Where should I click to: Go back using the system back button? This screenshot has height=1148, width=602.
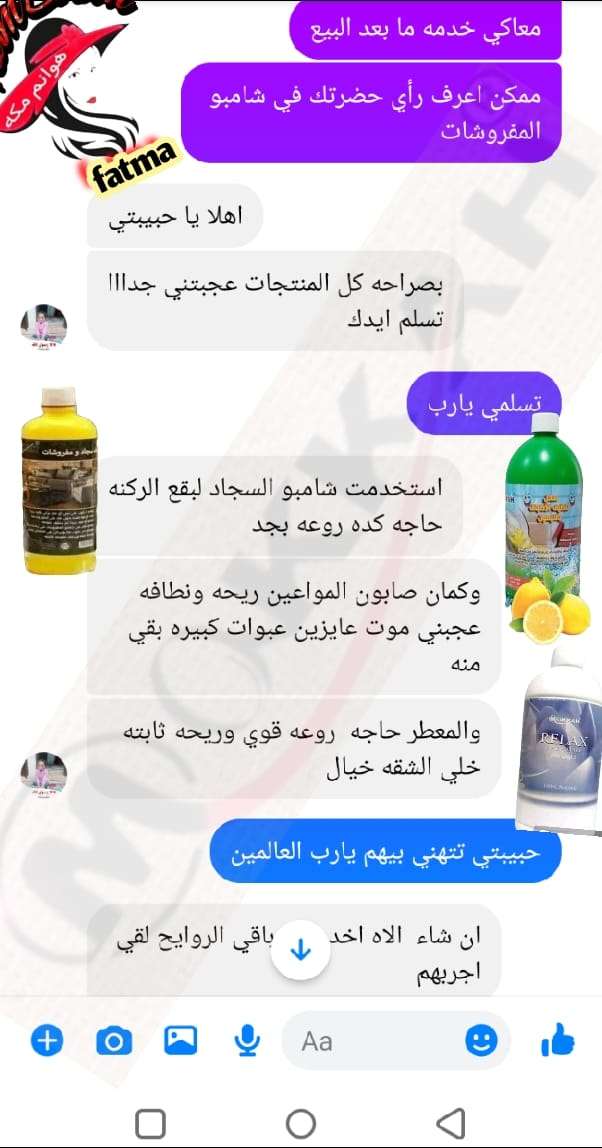[x=452, y=1121]
